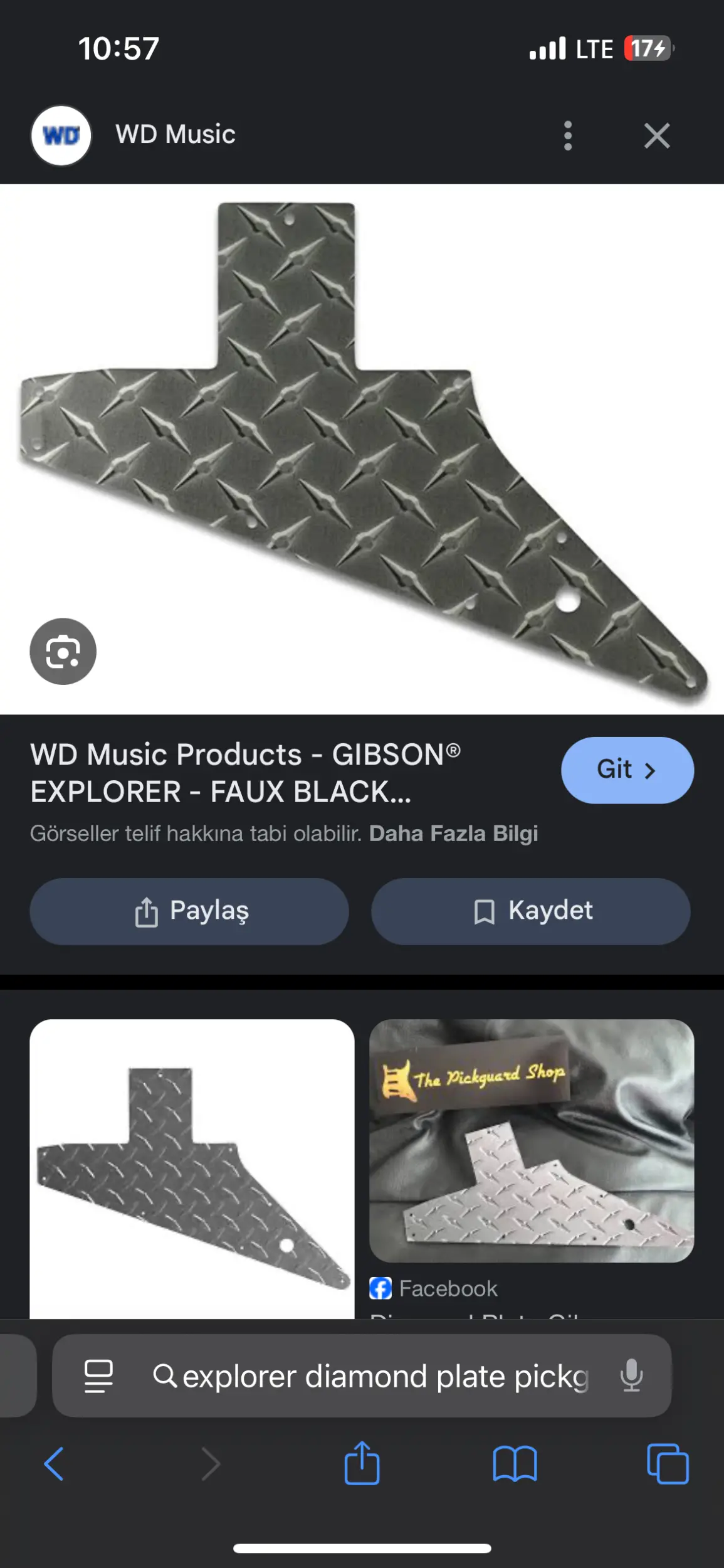Screen dimensions: 724x1568
Task: Go back to the previous page
Action: click(x=55, y=1465)
